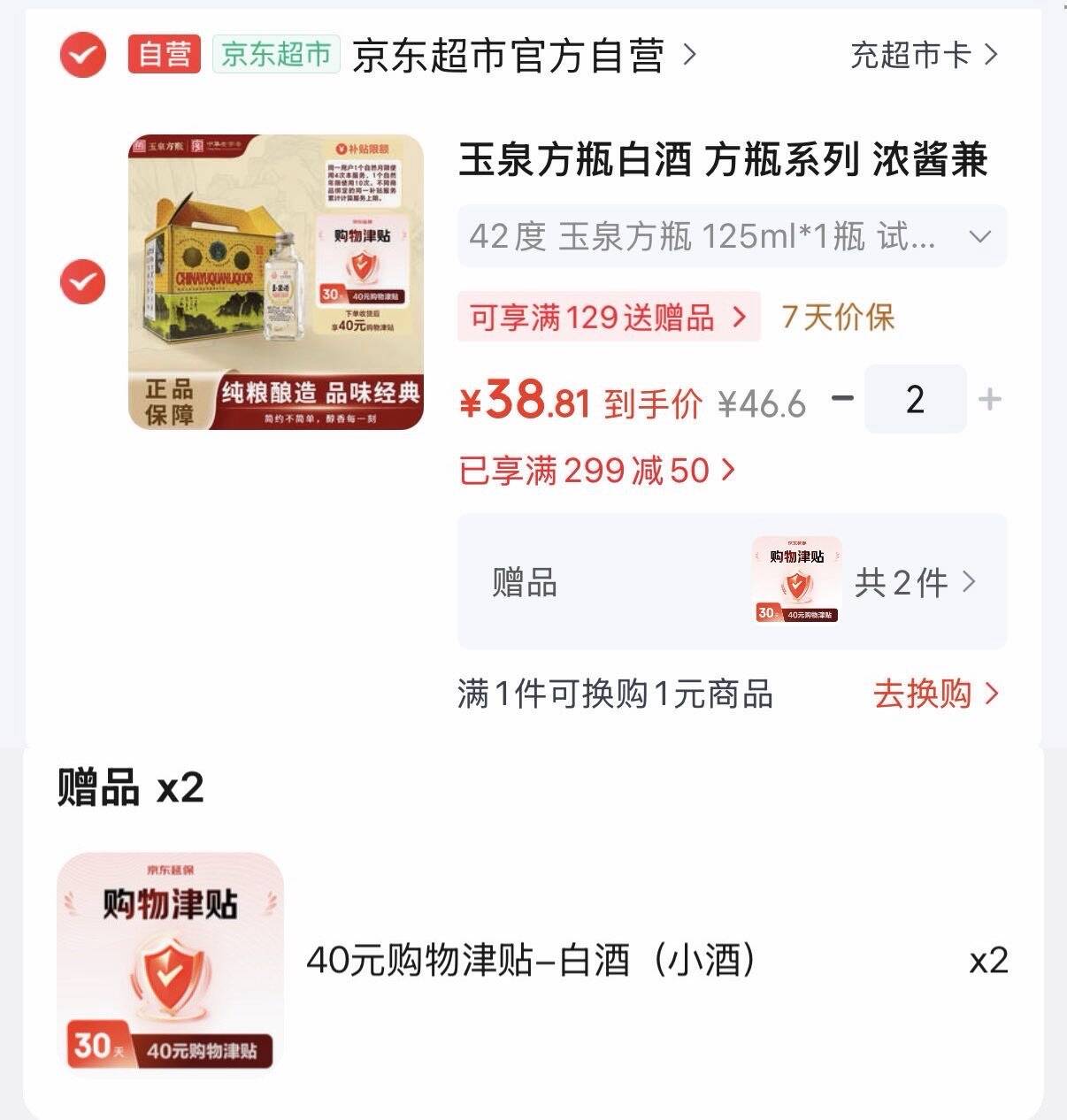Deselect the 玉泉方瓶白酒 item checkbox
Screen dimensions: 1067x1120
(x=82, y=281)
